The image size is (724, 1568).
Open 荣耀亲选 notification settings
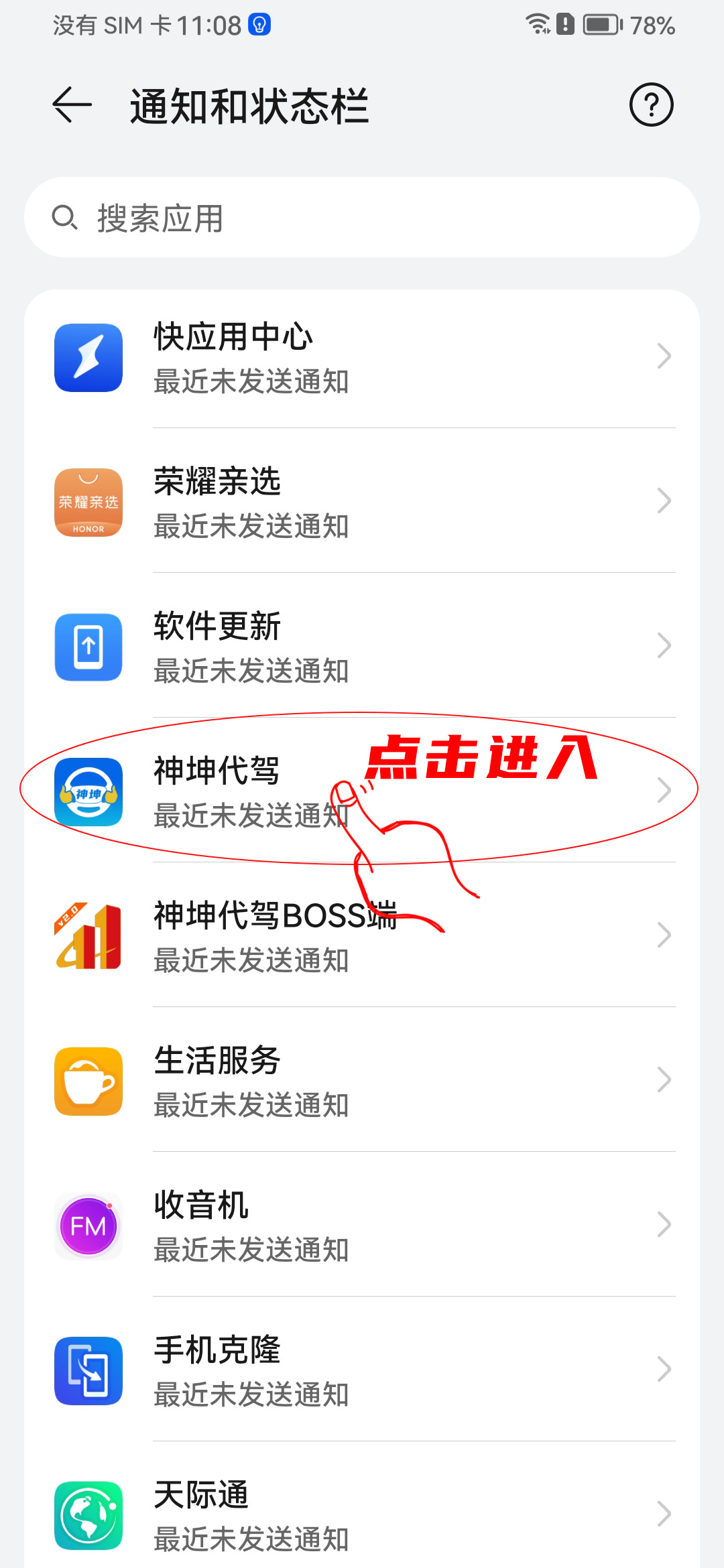tap(362, 502)
